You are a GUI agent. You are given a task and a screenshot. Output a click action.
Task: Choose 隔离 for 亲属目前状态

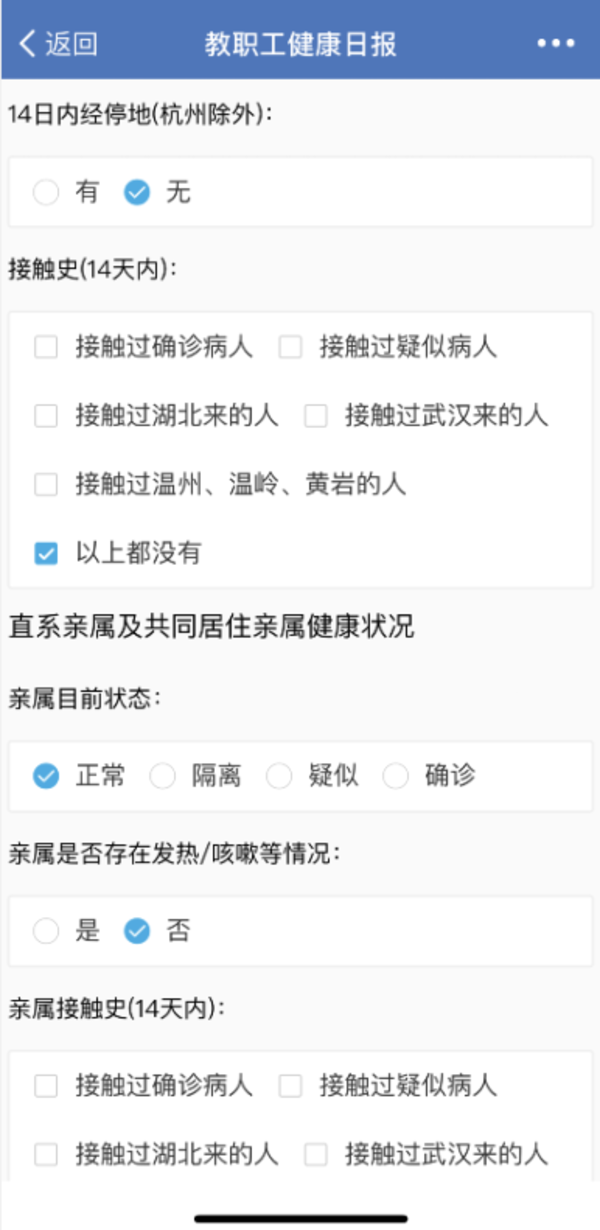(162, 775)
